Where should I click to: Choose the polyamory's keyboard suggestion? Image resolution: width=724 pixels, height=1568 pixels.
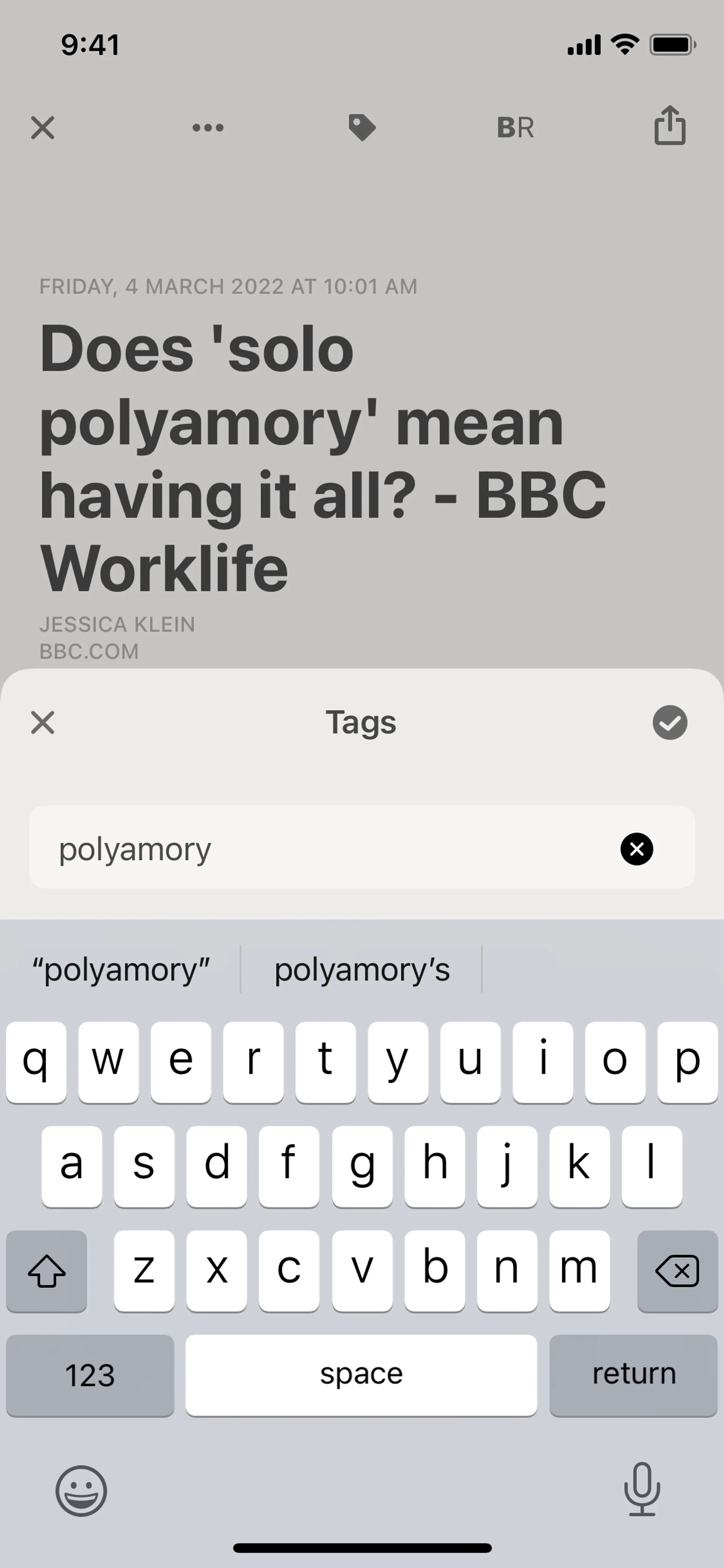coord(361,970)
